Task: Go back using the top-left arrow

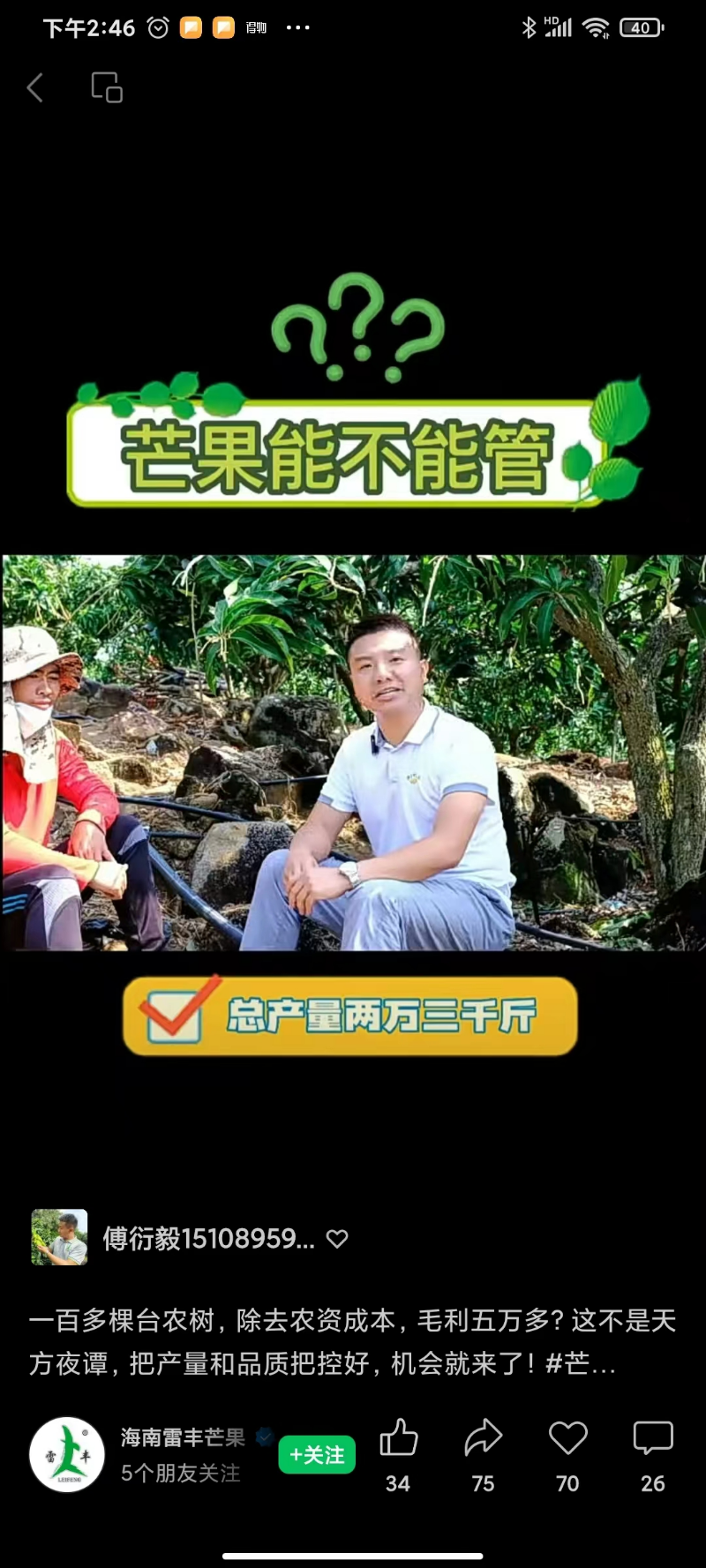Action: click(x=35, y=88)
